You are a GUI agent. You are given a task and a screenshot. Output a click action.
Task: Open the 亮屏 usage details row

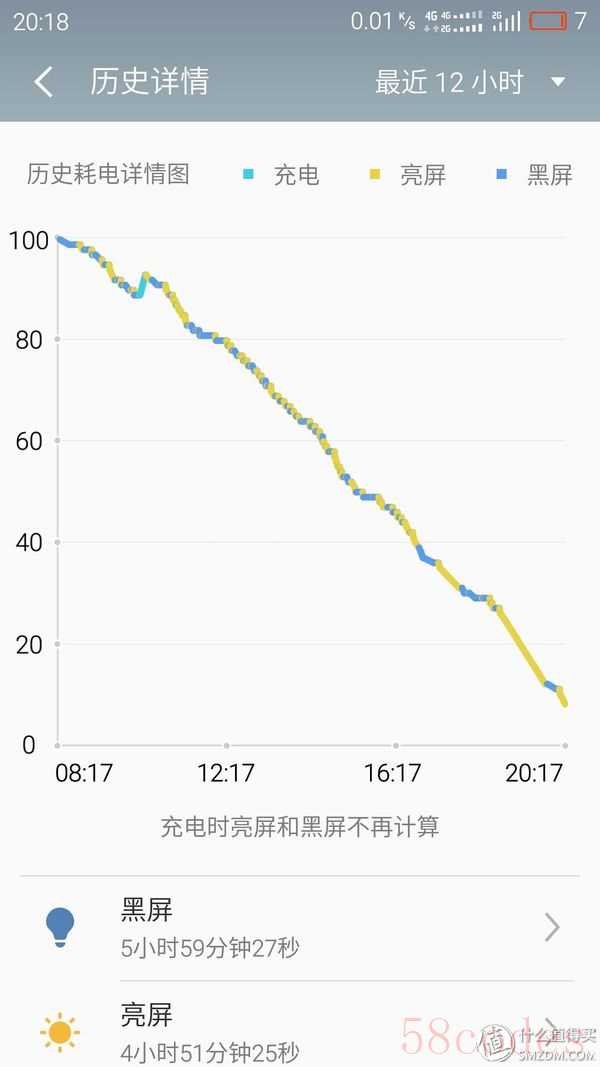(x=300, y=1024)
